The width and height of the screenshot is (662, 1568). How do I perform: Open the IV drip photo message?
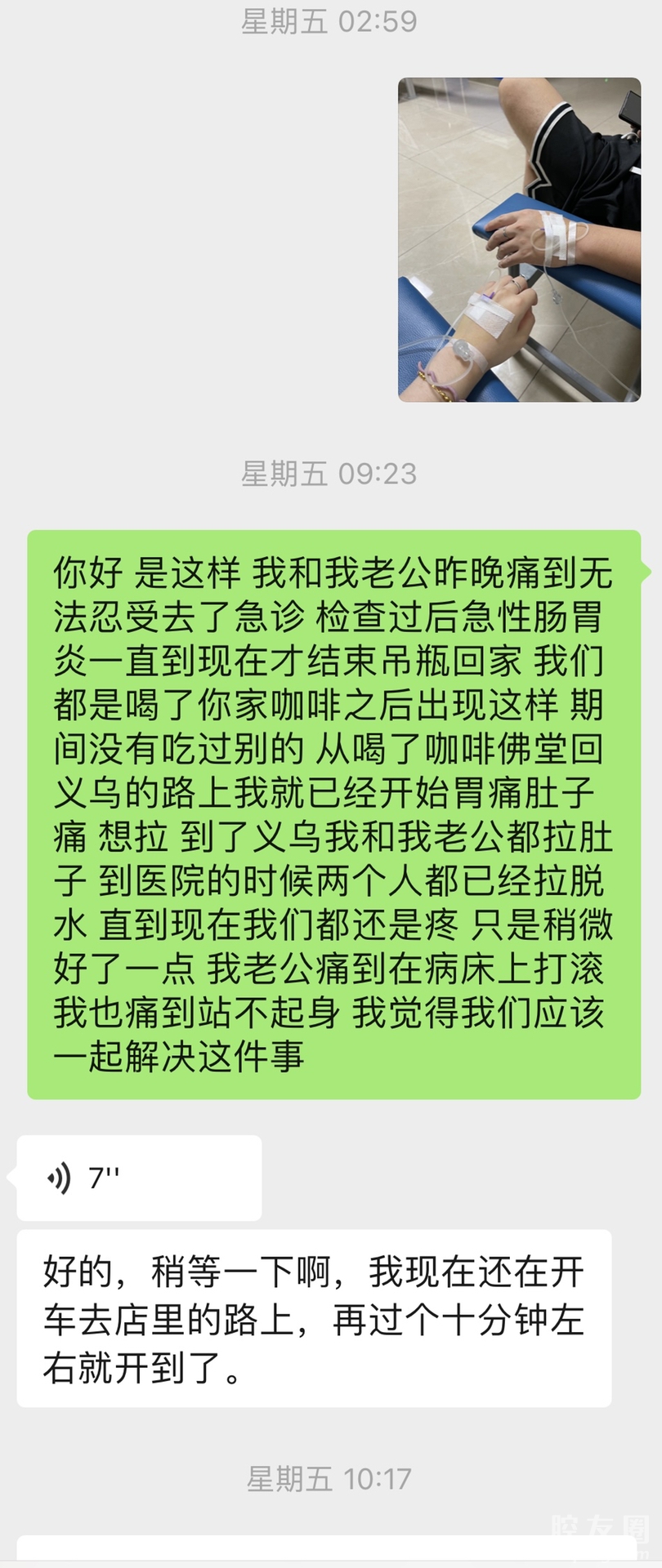tap(519, 239)
